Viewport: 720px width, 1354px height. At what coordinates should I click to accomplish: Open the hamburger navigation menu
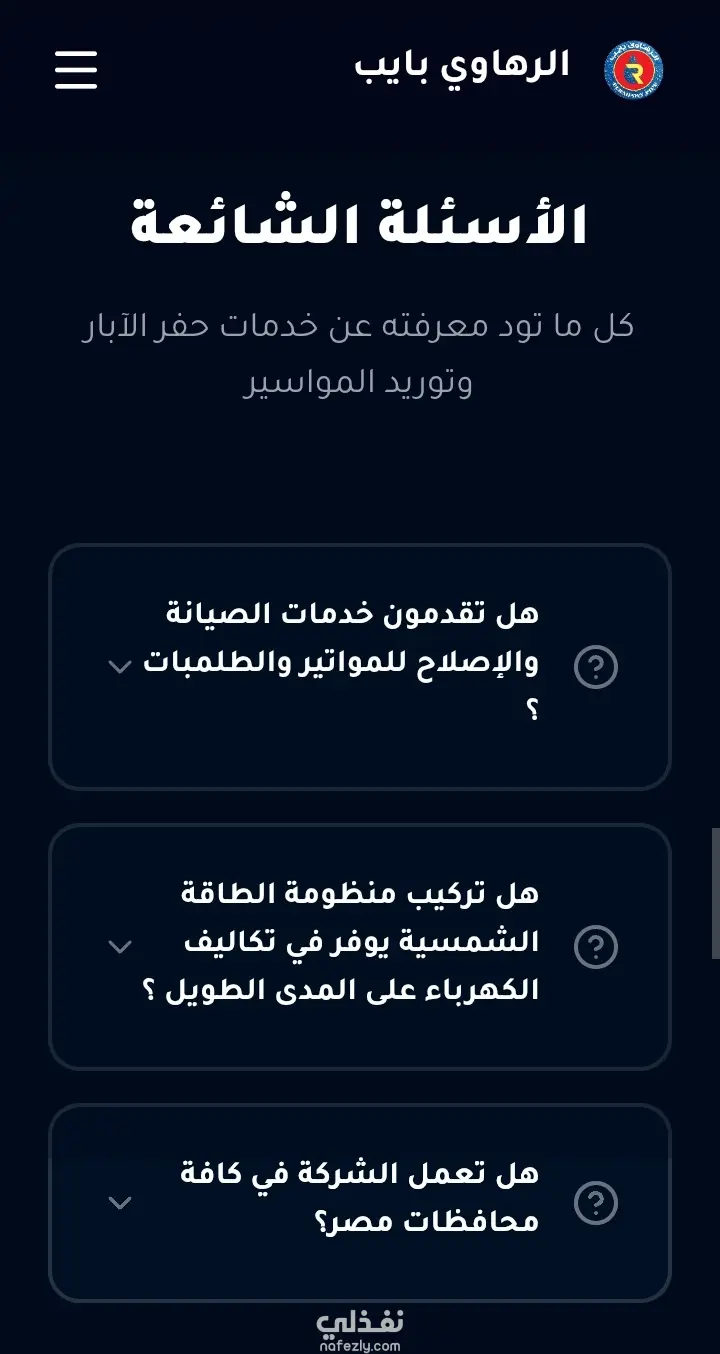point(76,69)
